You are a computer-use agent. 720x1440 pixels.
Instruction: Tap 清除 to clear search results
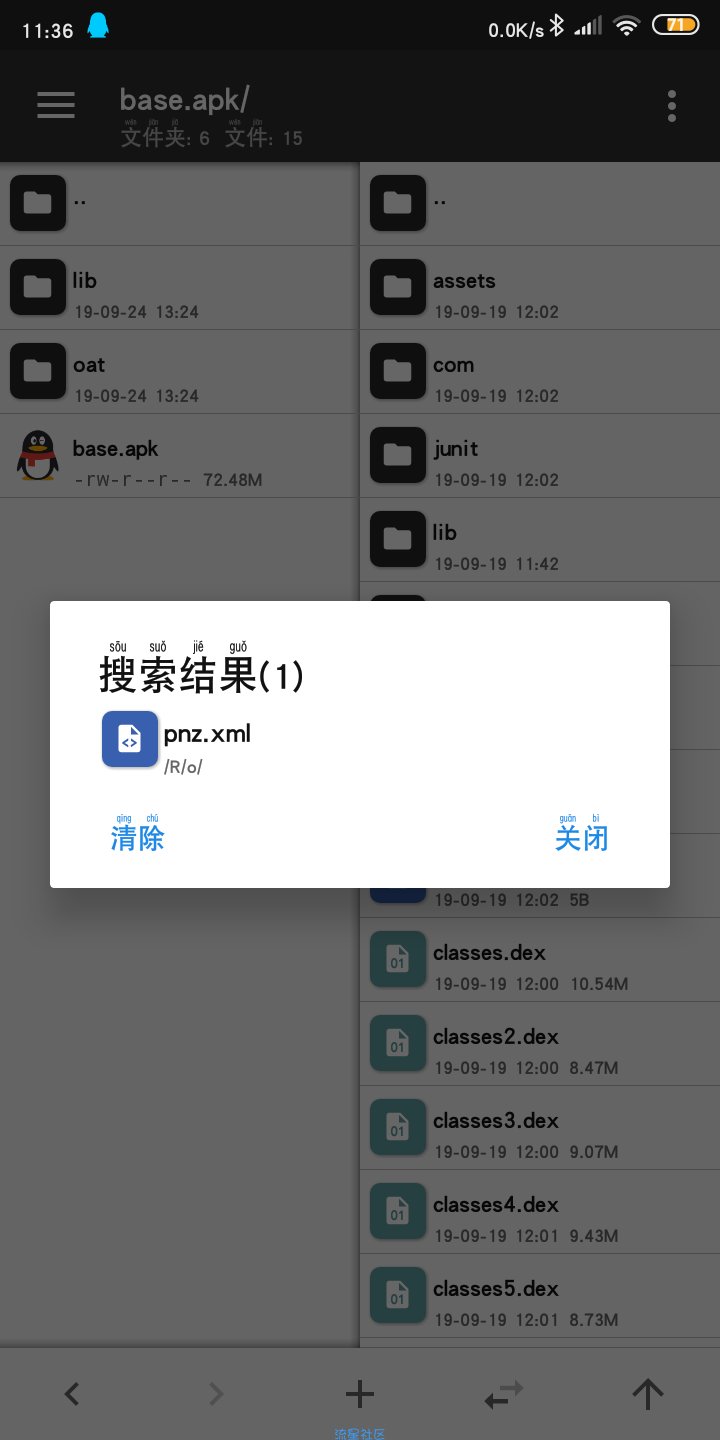[137, 836]
